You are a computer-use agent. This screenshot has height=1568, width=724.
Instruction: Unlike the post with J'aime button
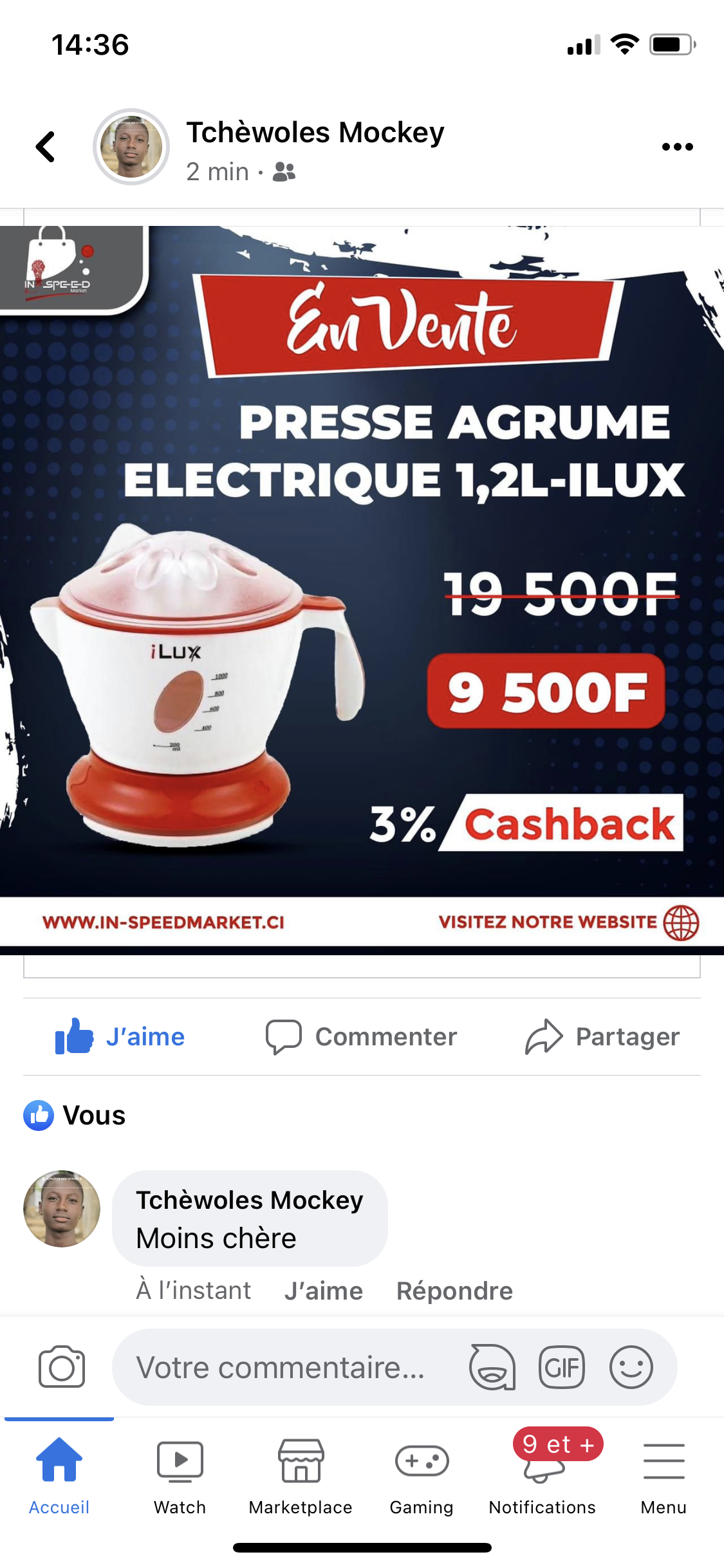point(120,1036)
